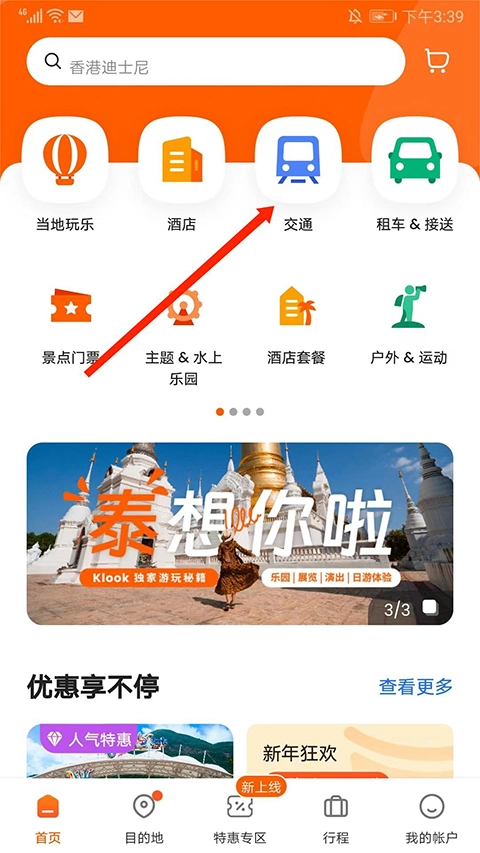Open the 户外 & 运动 category
Viewport: 480px width, 853px height.
click(409, 326)
